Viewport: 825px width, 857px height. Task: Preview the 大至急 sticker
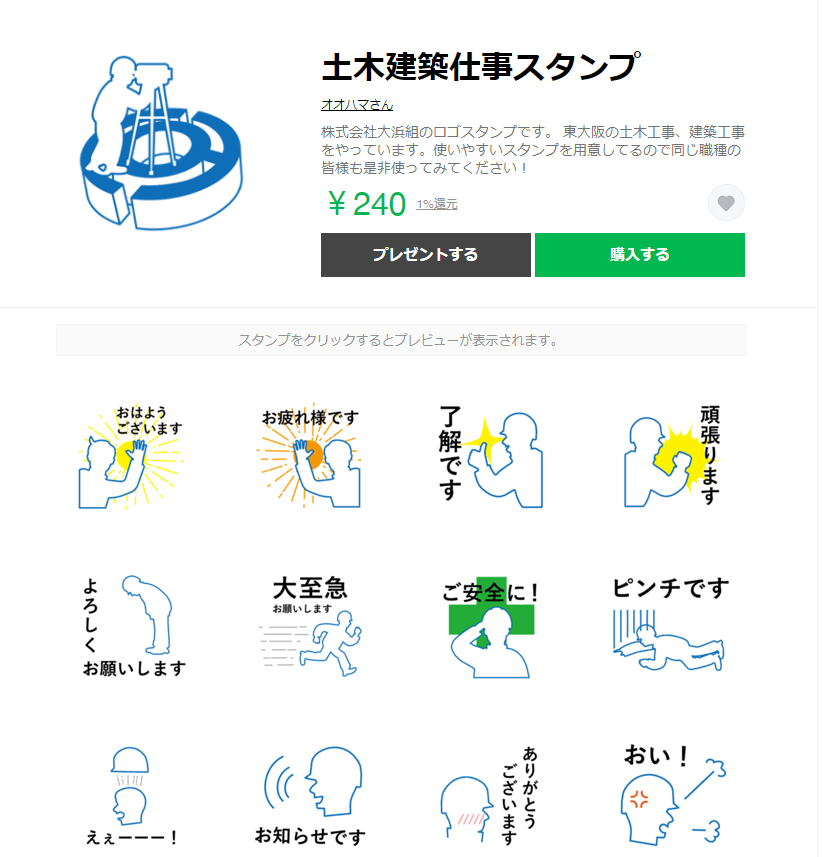point(310,625)
